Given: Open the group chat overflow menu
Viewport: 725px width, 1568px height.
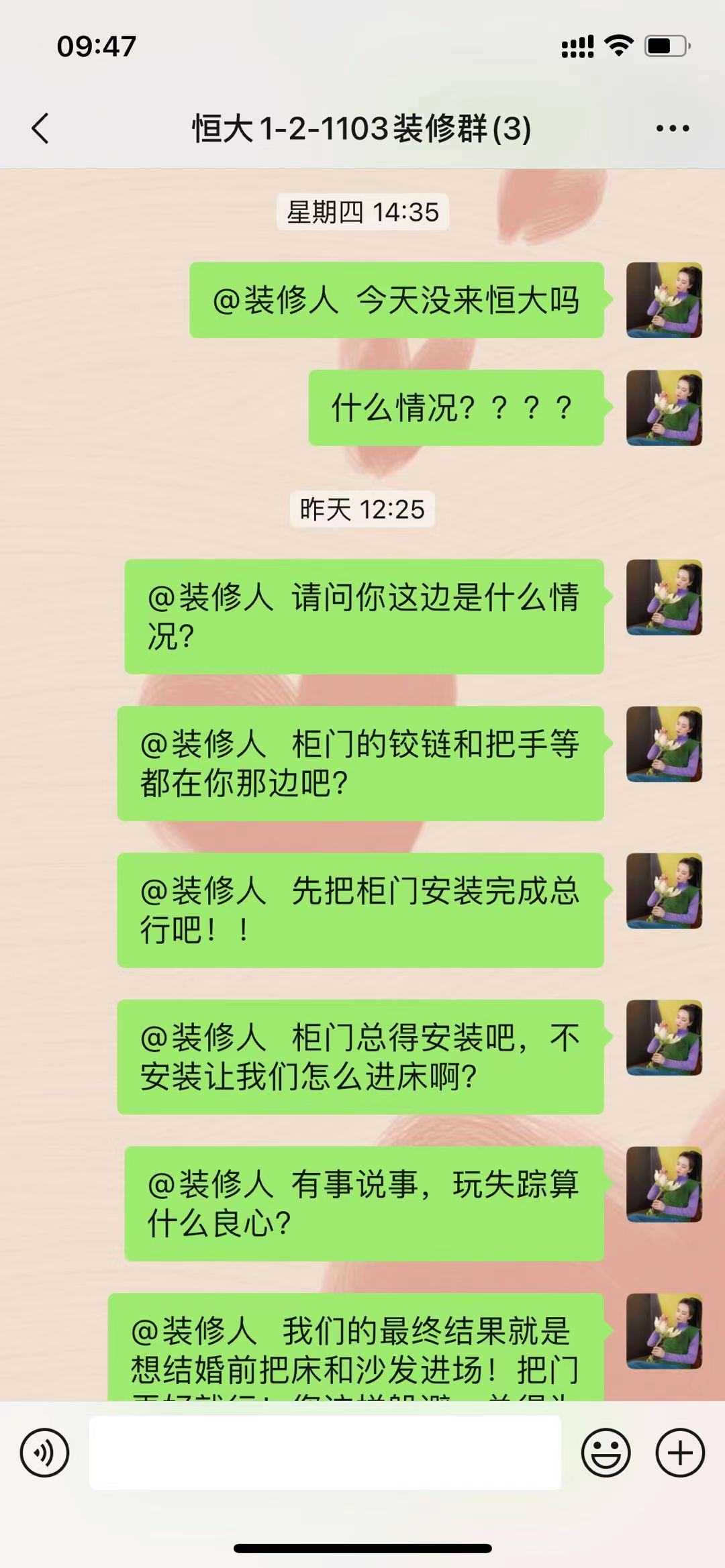Looking at the screenshot, I should 673,128.
